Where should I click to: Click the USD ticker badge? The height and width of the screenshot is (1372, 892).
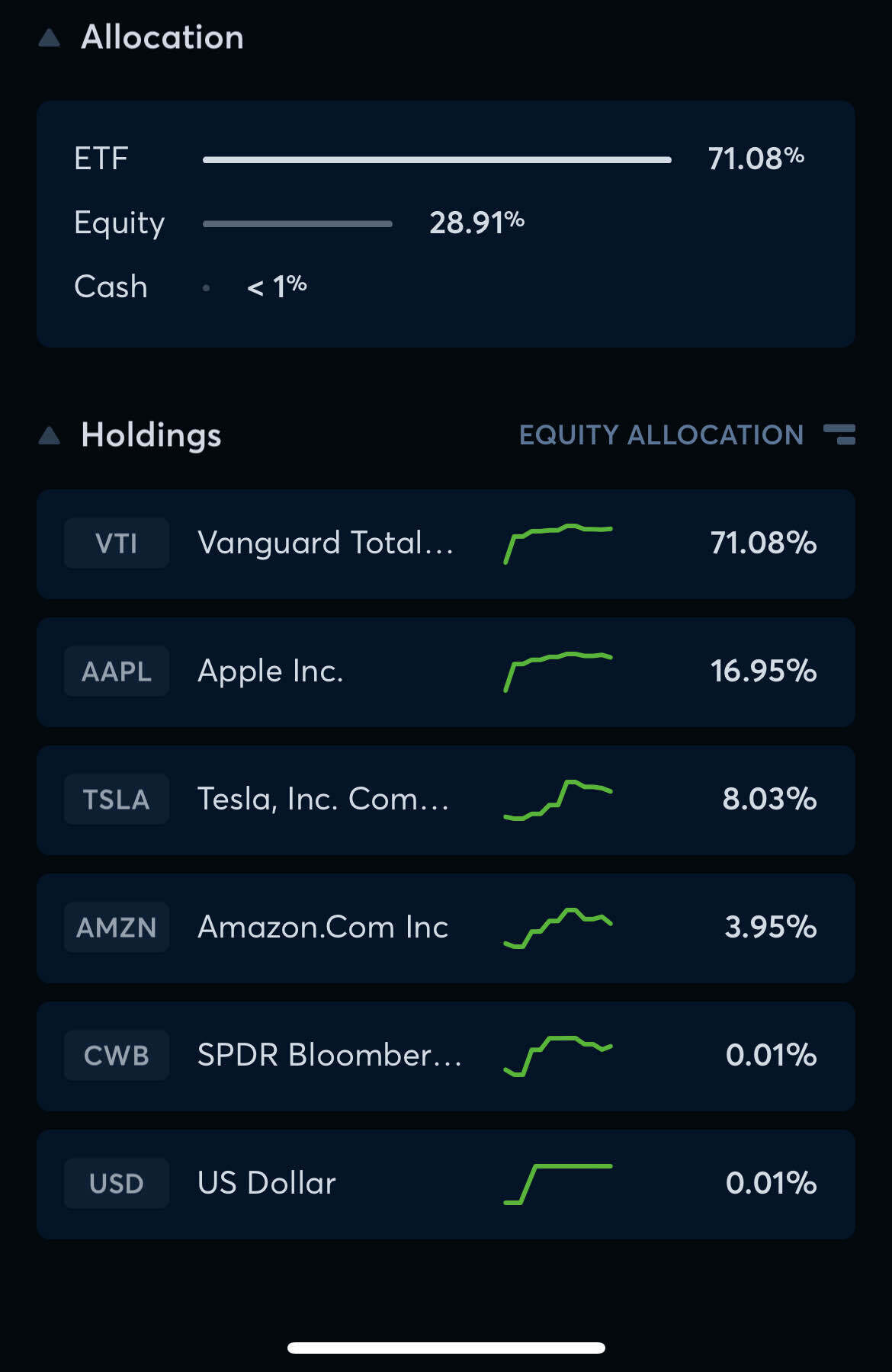pyautogui.click(x=116, y=1183)
